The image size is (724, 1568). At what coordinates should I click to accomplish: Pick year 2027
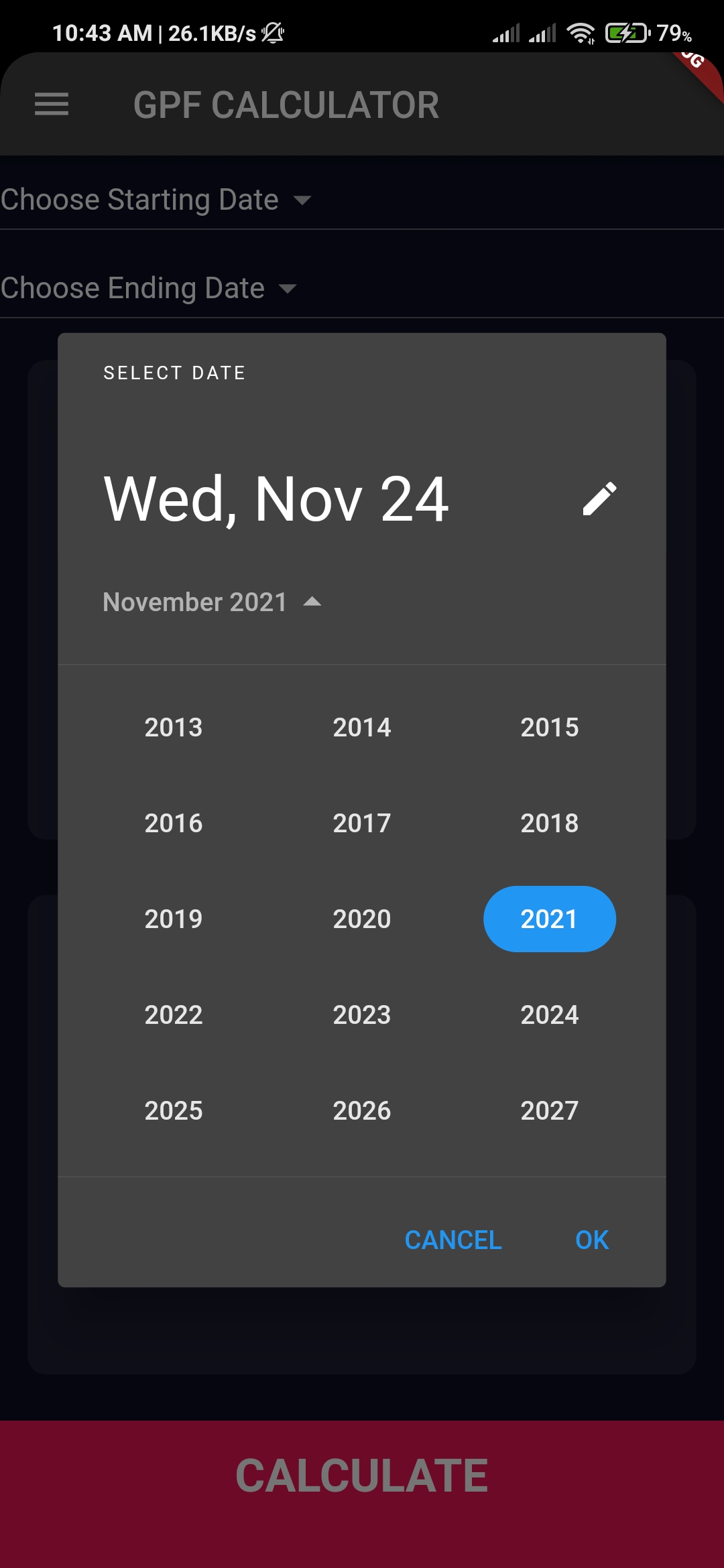pos(549,1111)
